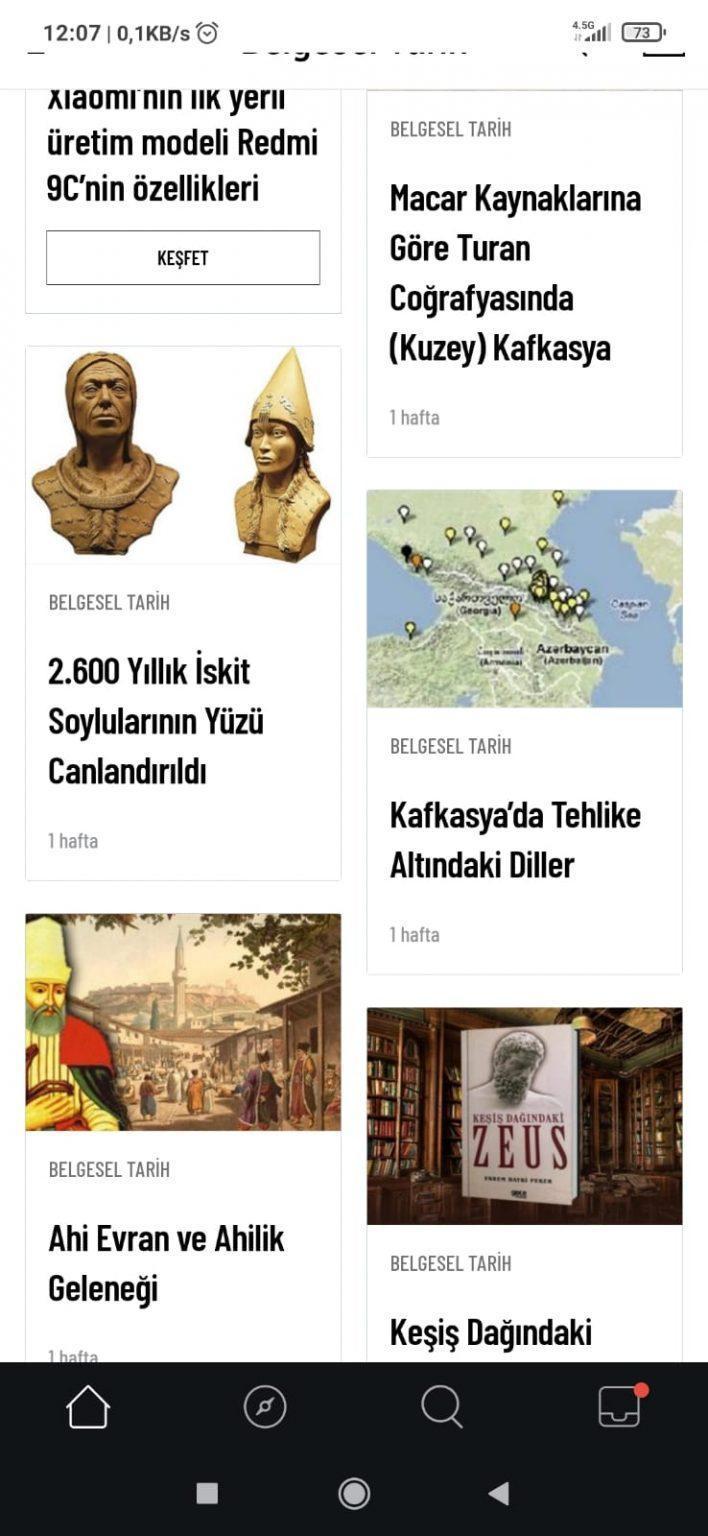Open the Keşiş Dağındaki Zeus article
Screen dimensions: 708x1536
tap(491, 1331)
